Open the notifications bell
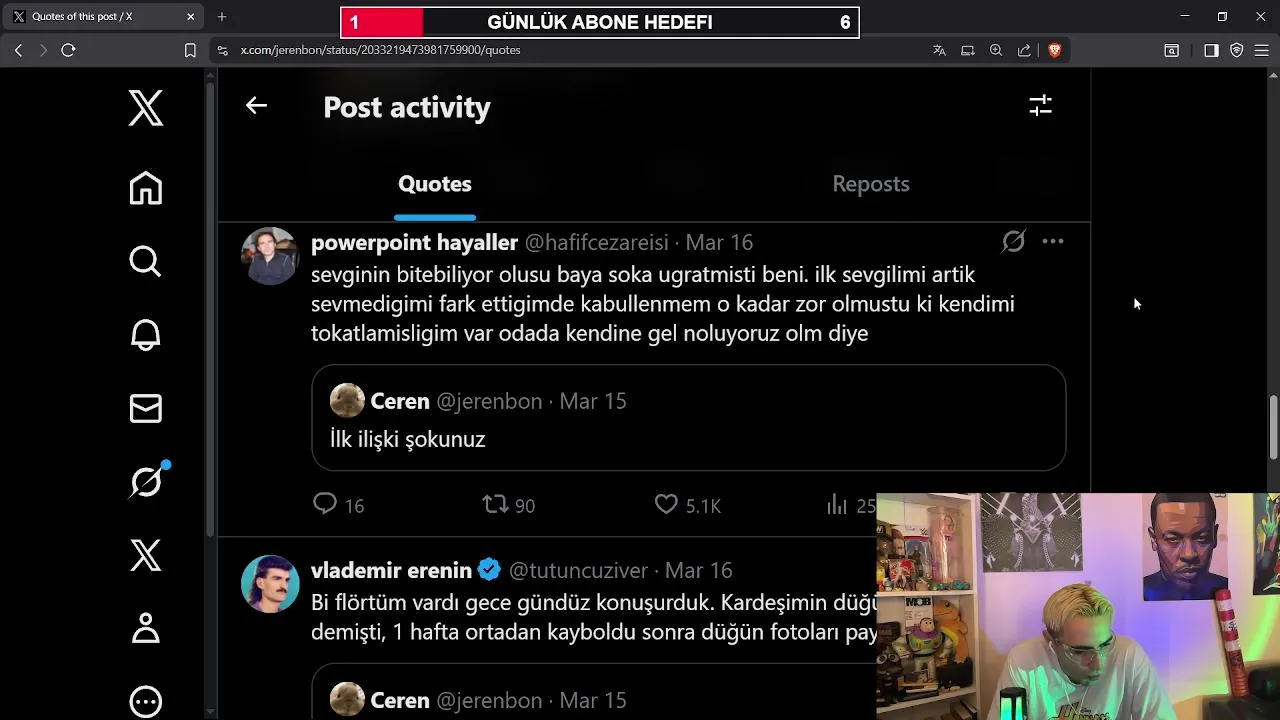1280x720 pixels. (146, 335)
